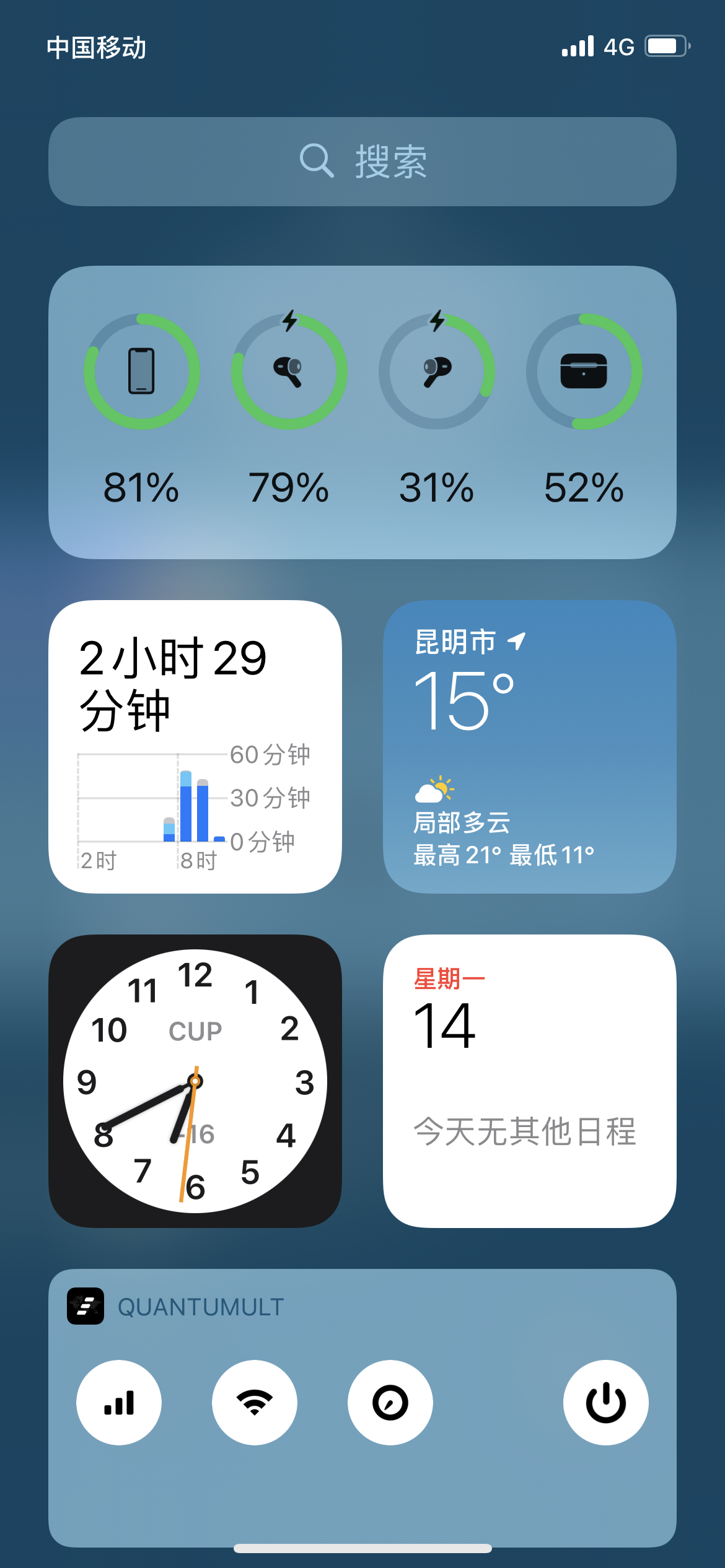Toggle the Quantumult power button
Screen dimensions: 725x1568
click(x=605, y=1403)
